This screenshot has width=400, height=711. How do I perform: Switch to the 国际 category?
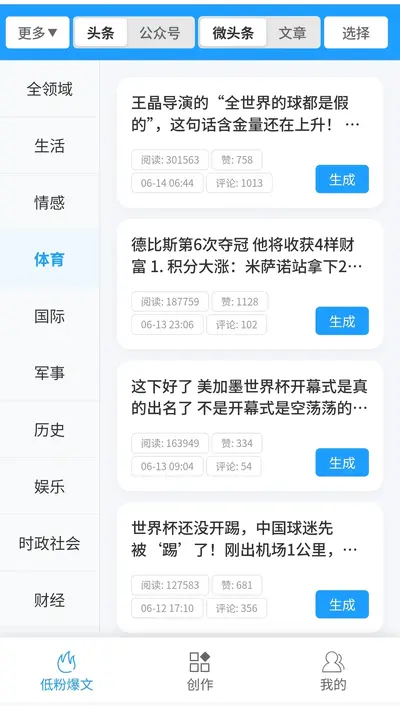pos(49,316)
